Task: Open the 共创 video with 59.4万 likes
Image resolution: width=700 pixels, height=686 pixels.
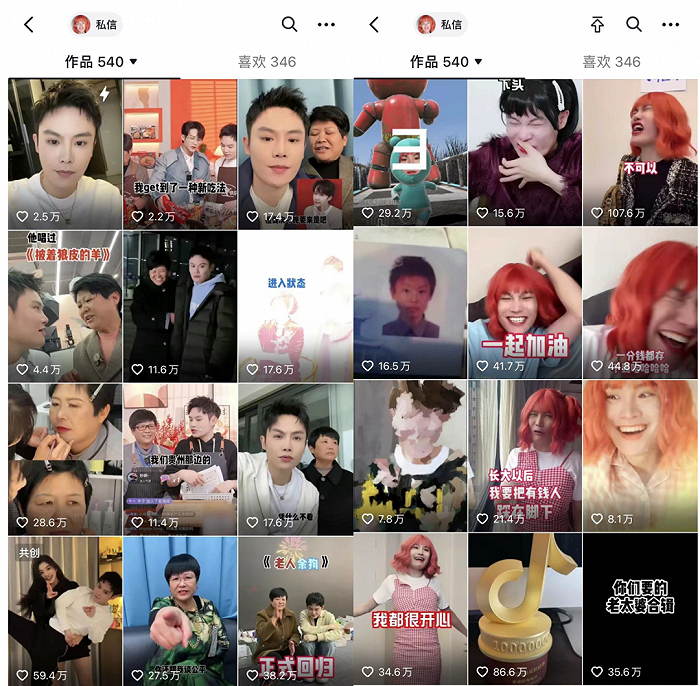Action: (x=64, y=610)
